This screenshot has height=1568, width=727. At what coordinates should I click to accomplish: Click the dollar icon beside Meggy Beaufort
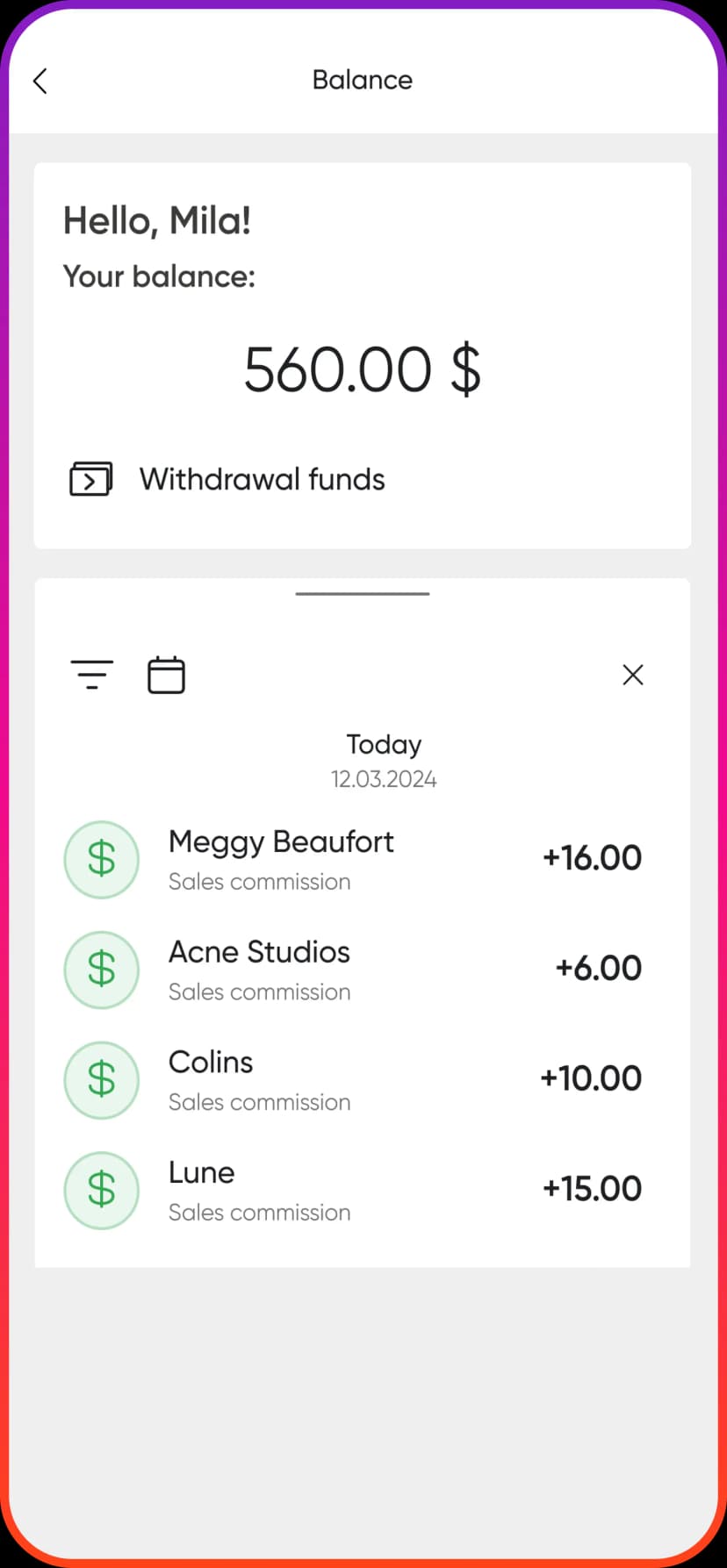[x=101, y=860]
